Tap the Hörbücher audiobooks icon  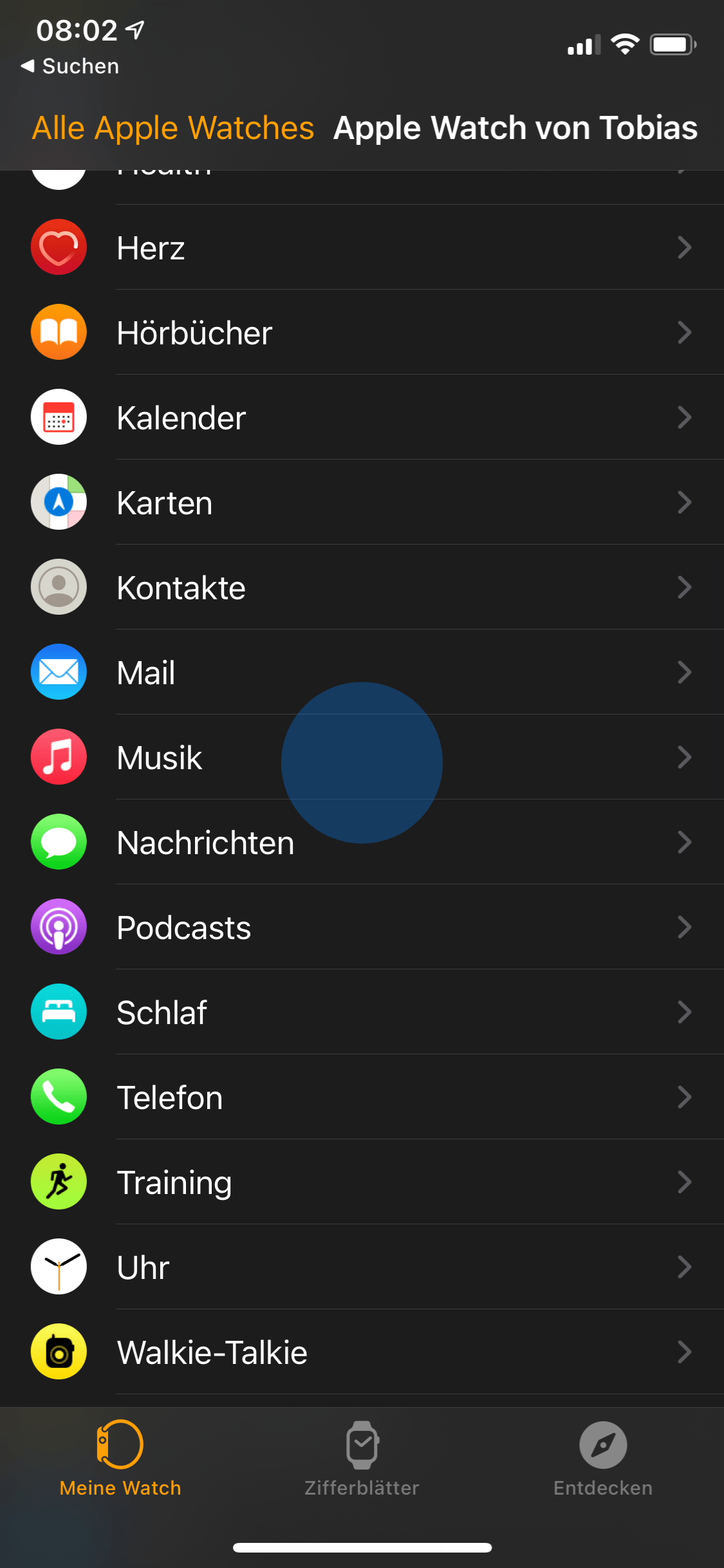[59, 332]
